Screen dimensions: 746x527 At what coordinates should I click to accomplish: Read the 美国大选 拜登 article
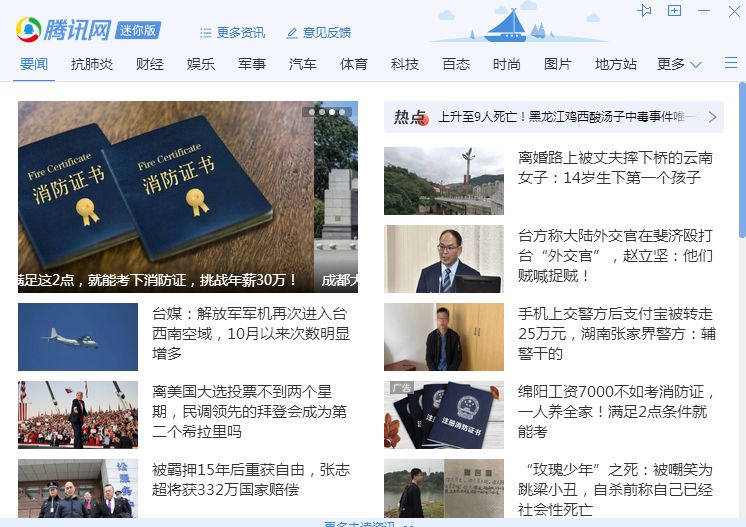(250, 411)
